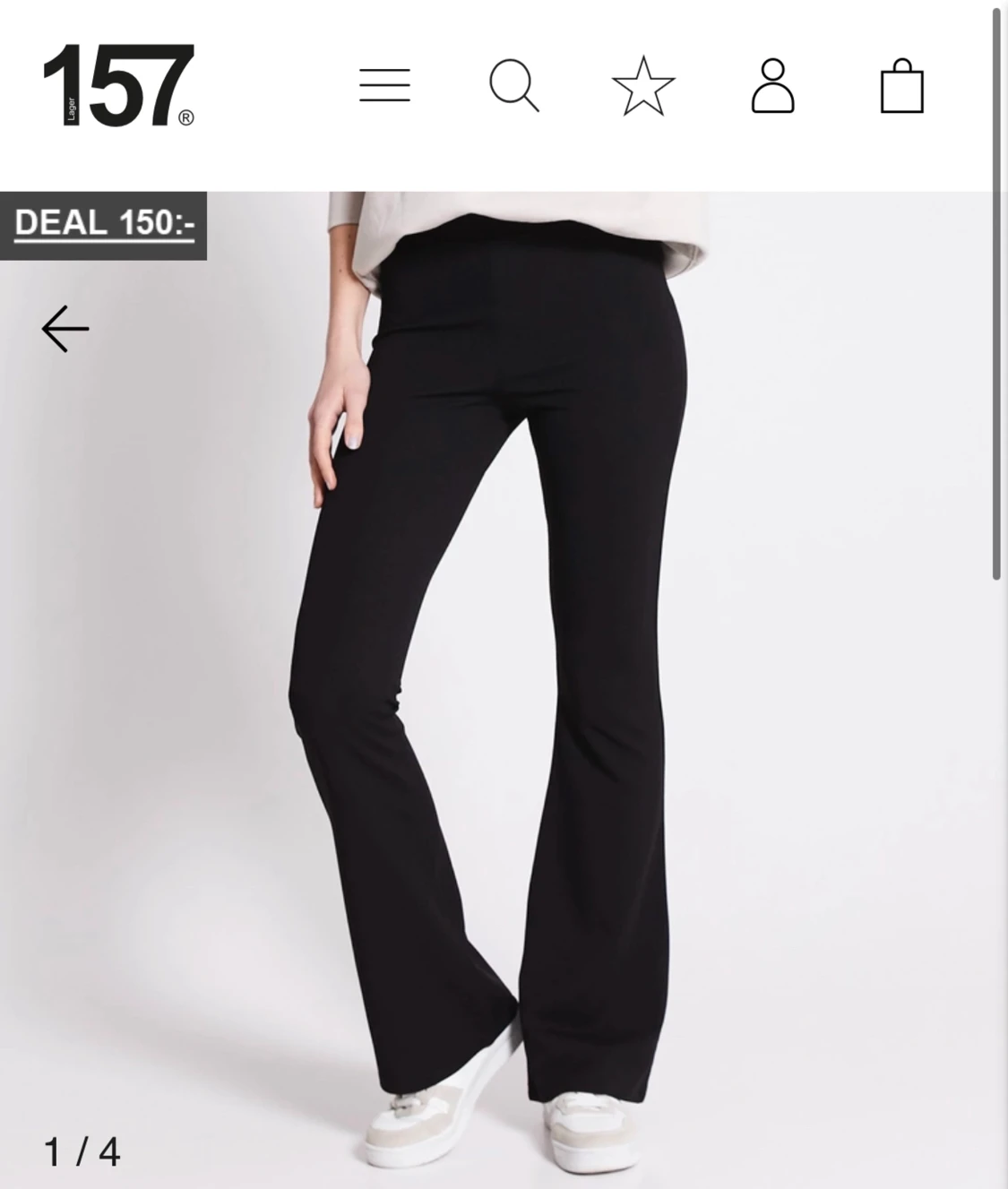Go back with the left arrow
This screenshot has height=1189, width=1008.
[65, 329]
